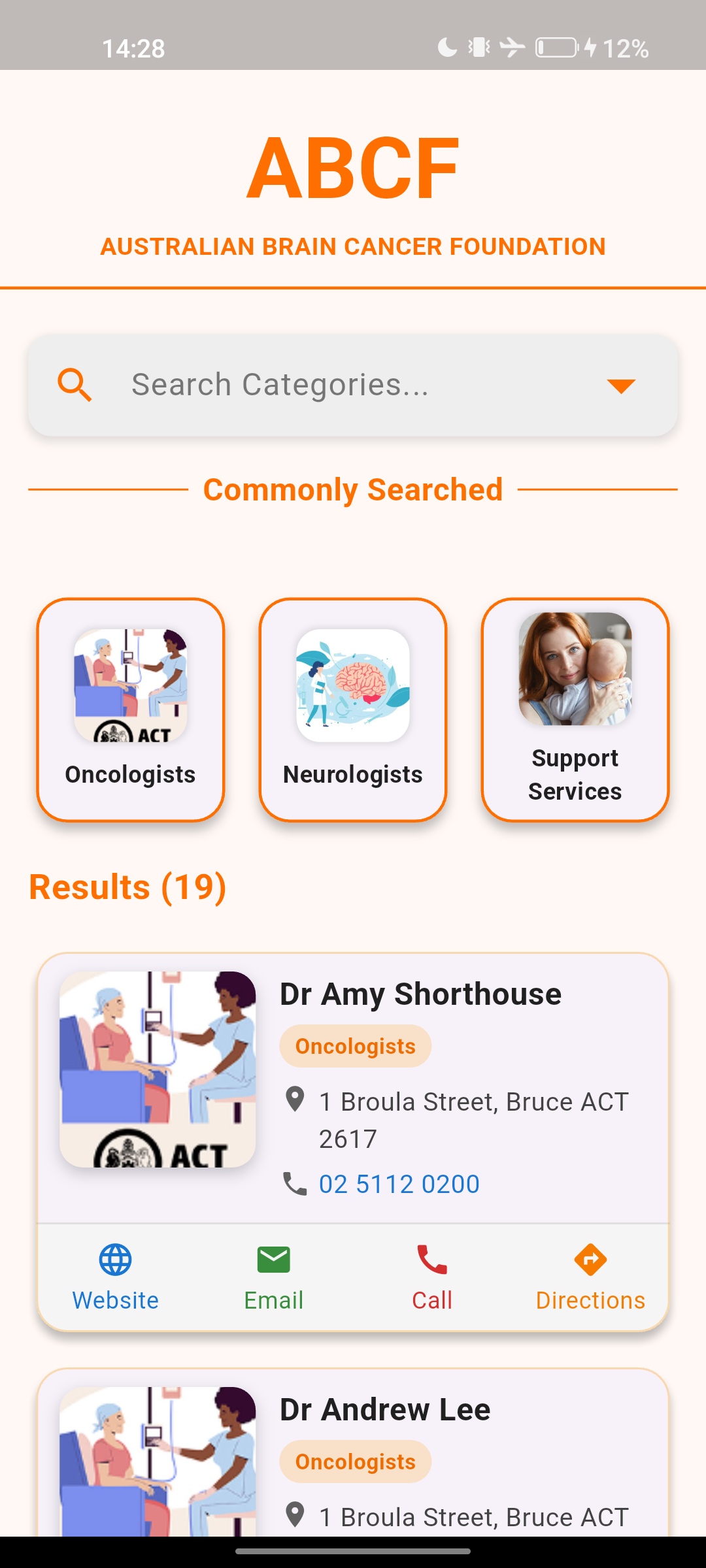Open Dr Andrew Lee's result card
The width and height of the screenshot is (706, 1568).
coord(385,1409)
